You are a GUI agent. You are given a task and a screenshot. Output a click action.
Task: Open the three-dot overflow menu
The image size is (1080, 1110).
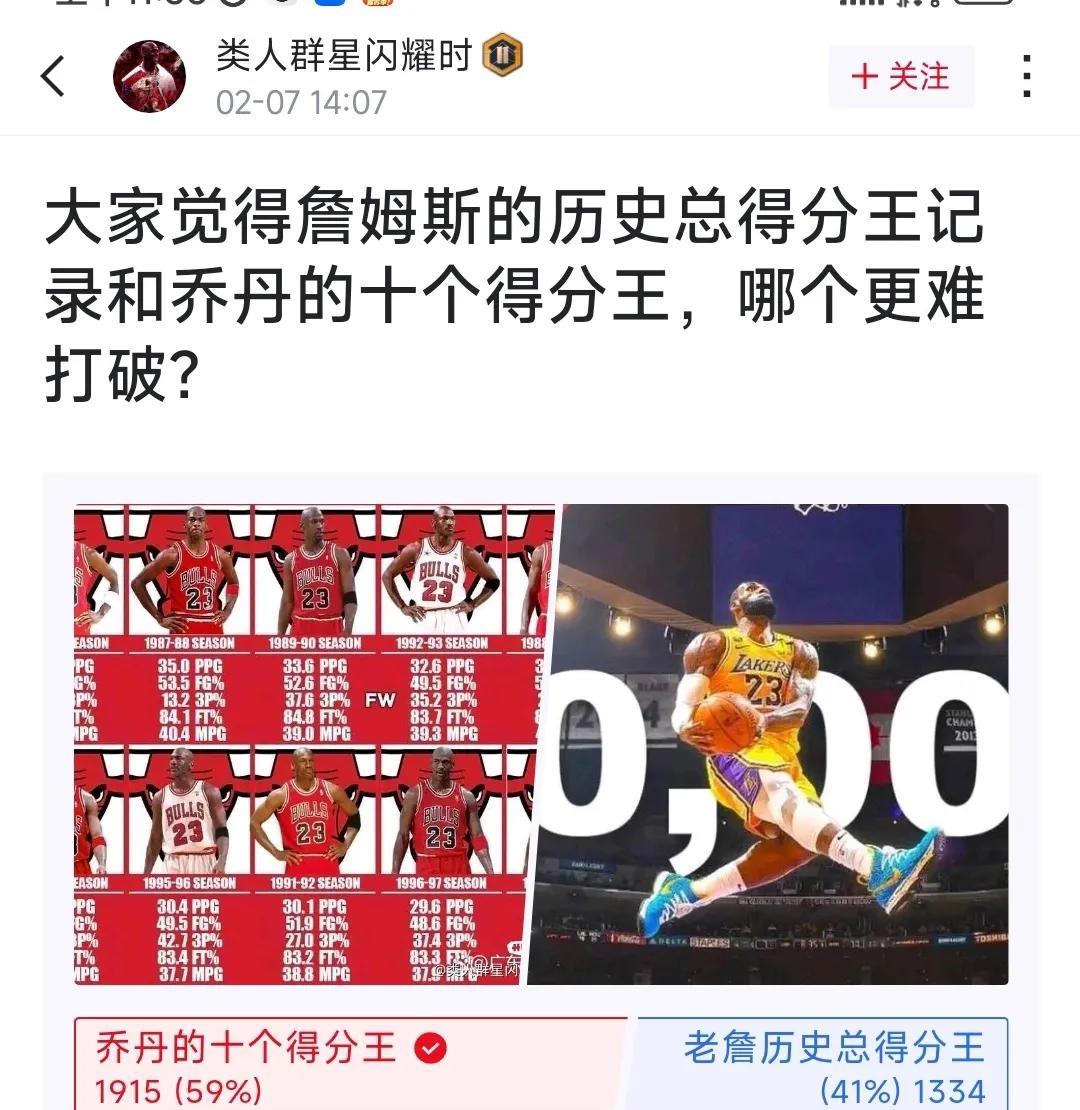(x=1027, y=77)
